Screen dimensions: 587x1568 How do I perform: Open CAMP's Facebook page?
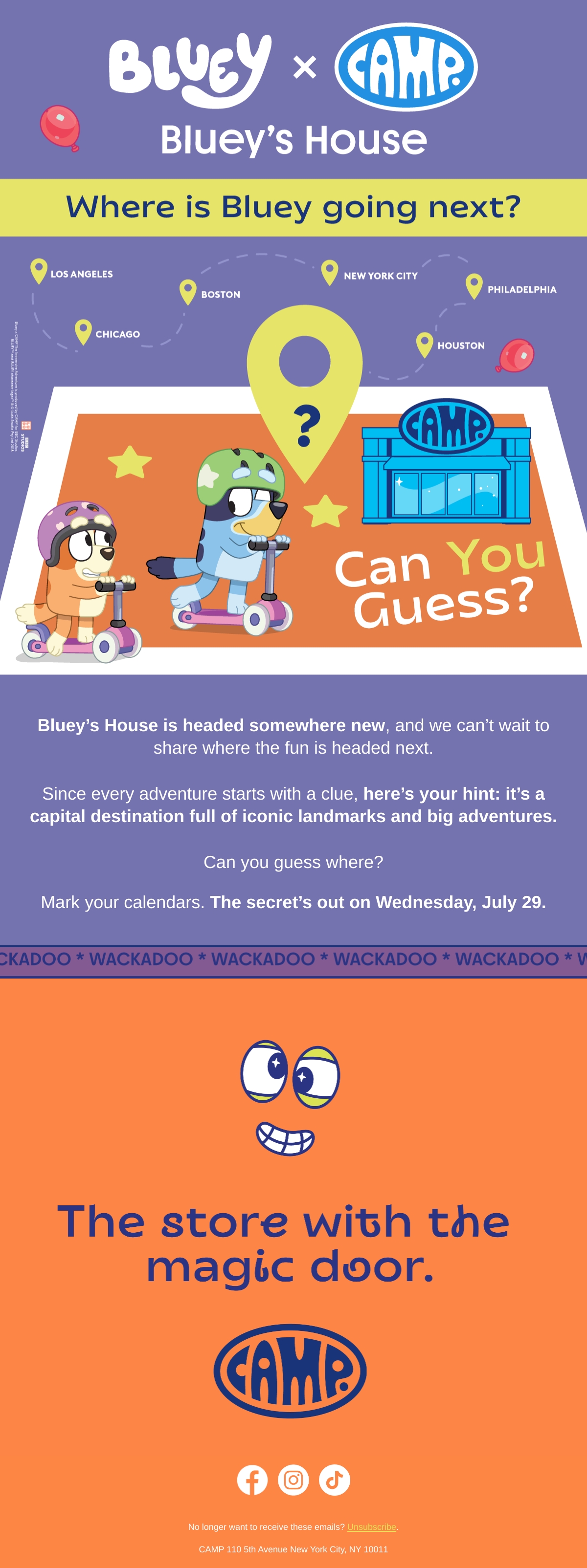(x=252, y=1480)
